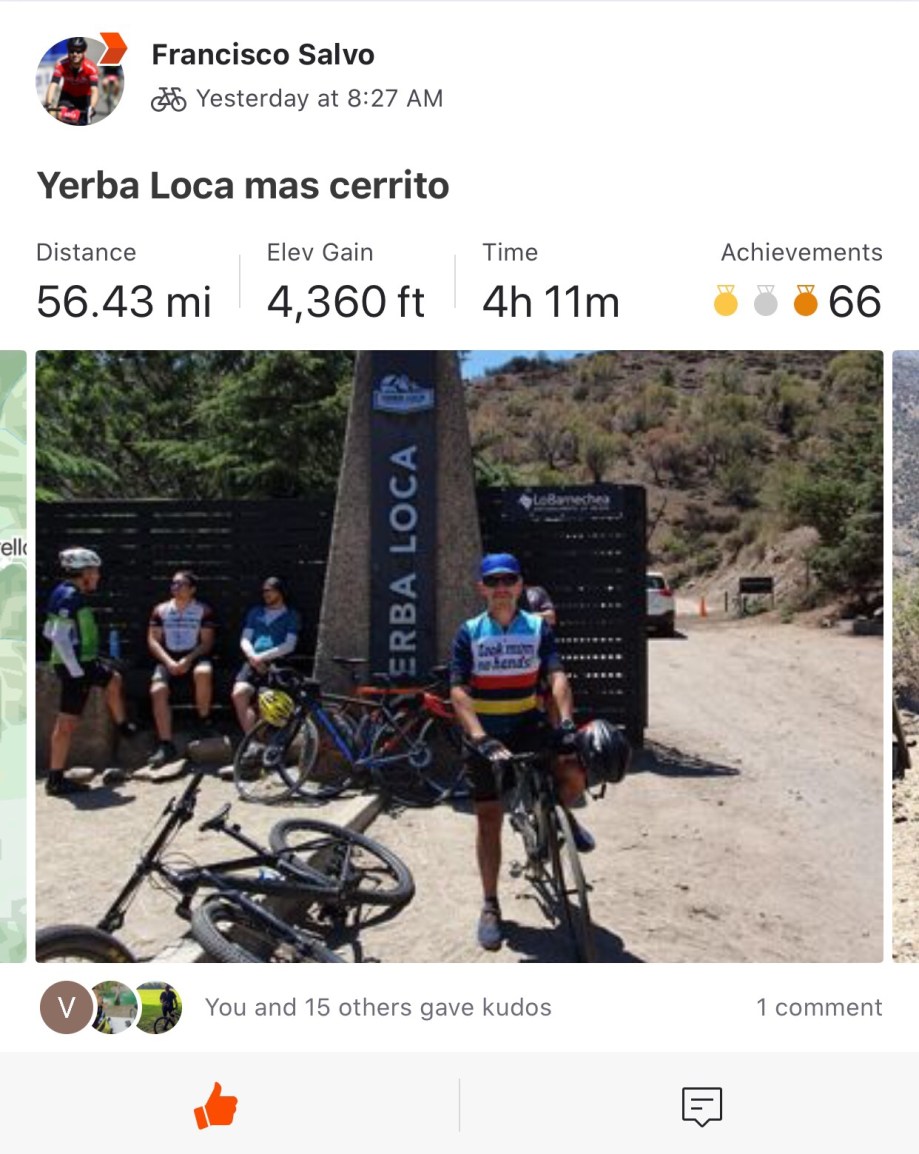Image resolution: width=919 pixels, height=1154 pixels.
Task: See who gave kudos to this ride
Action: click(x=377, y=1007)
